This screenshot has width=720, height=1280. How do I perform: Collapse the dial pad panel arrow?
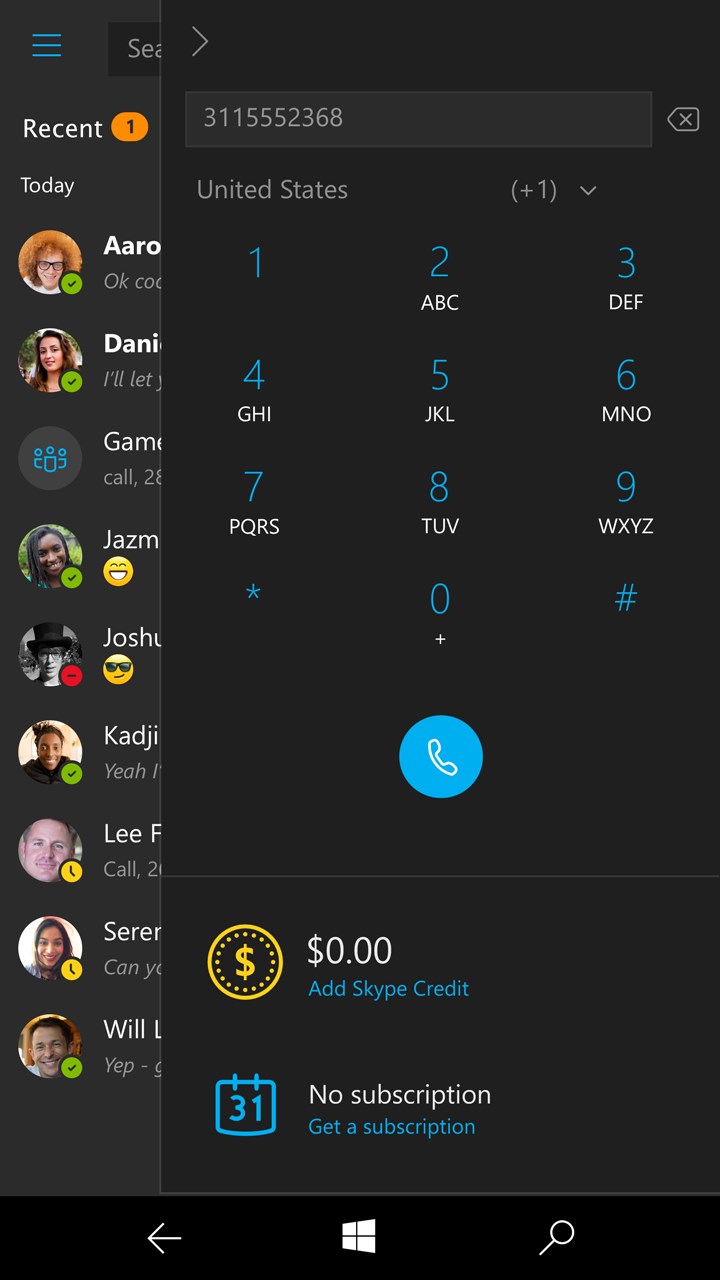point(199,42)
